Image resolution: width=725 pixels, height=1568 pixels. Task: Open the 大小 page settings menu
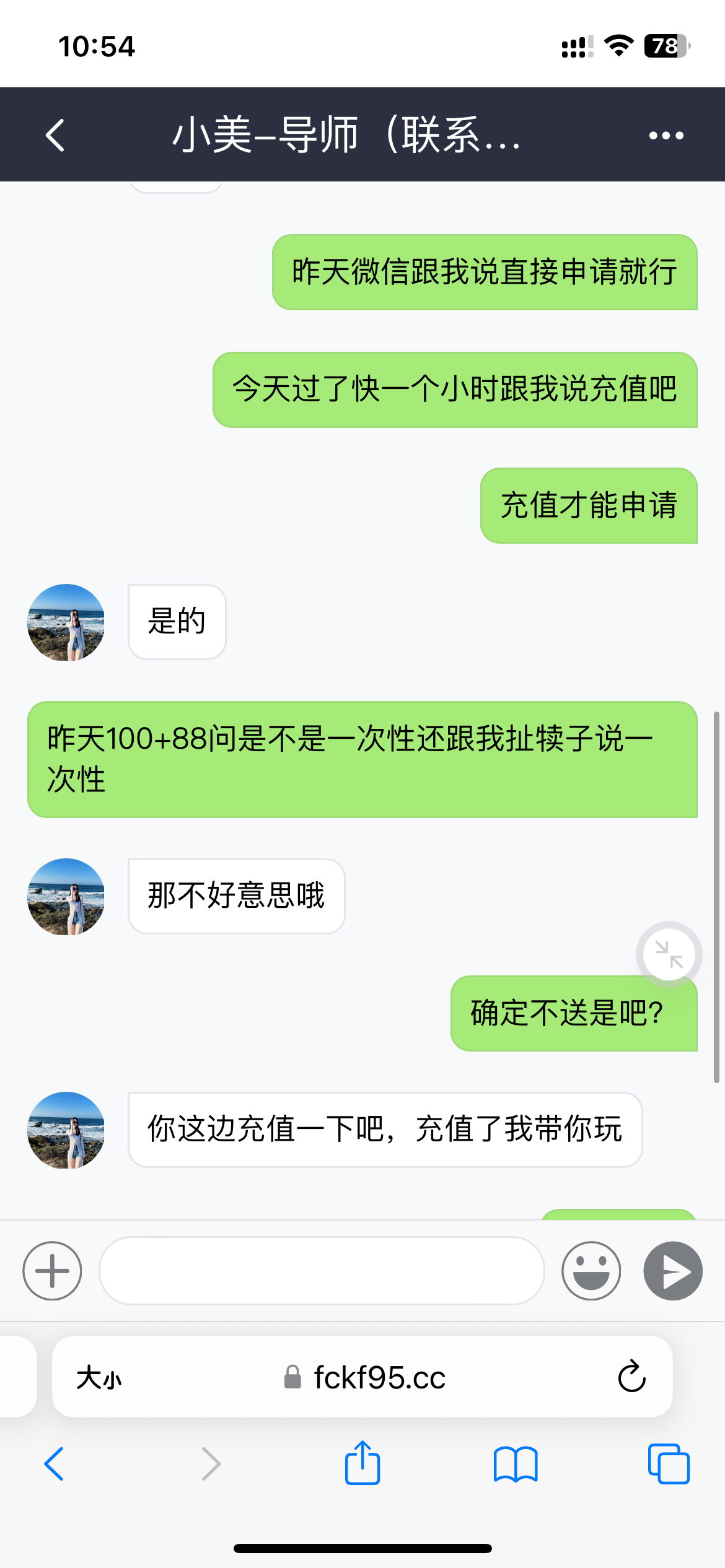[x=99, y=1378]
